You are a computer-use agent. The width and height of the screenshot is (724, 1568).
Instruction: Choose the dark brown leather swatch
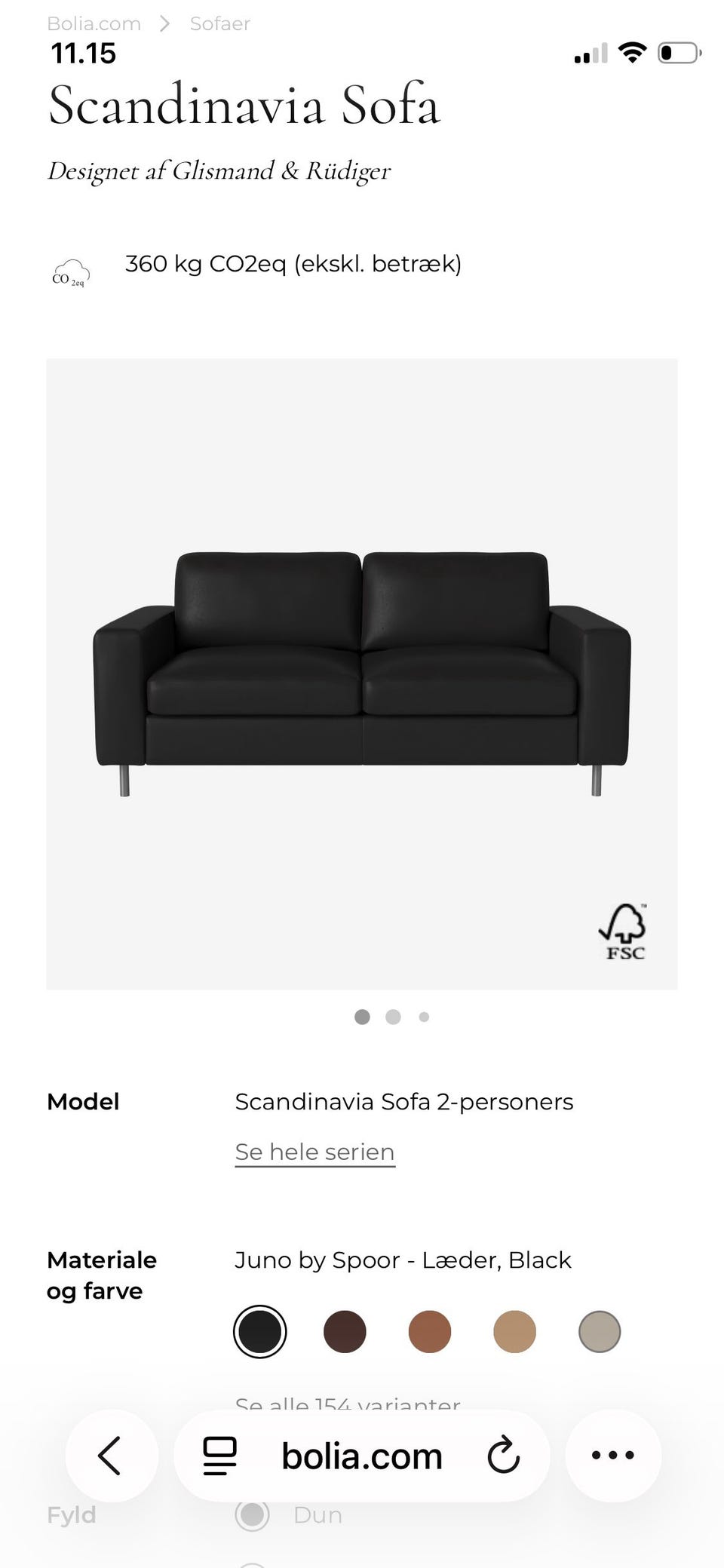click(x=345, y=1332)
